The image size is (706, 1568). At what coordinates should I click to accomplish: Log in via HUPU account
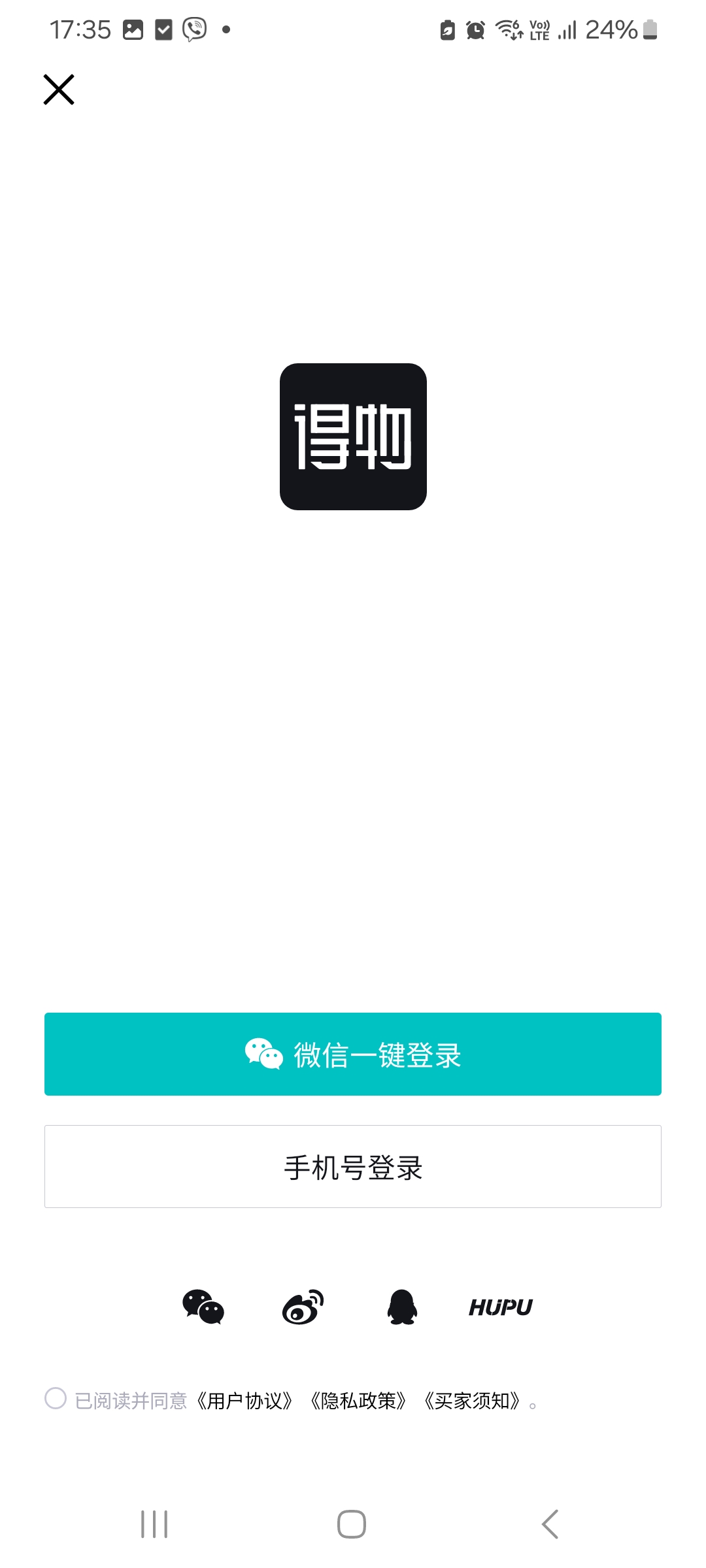[501, 1307]
